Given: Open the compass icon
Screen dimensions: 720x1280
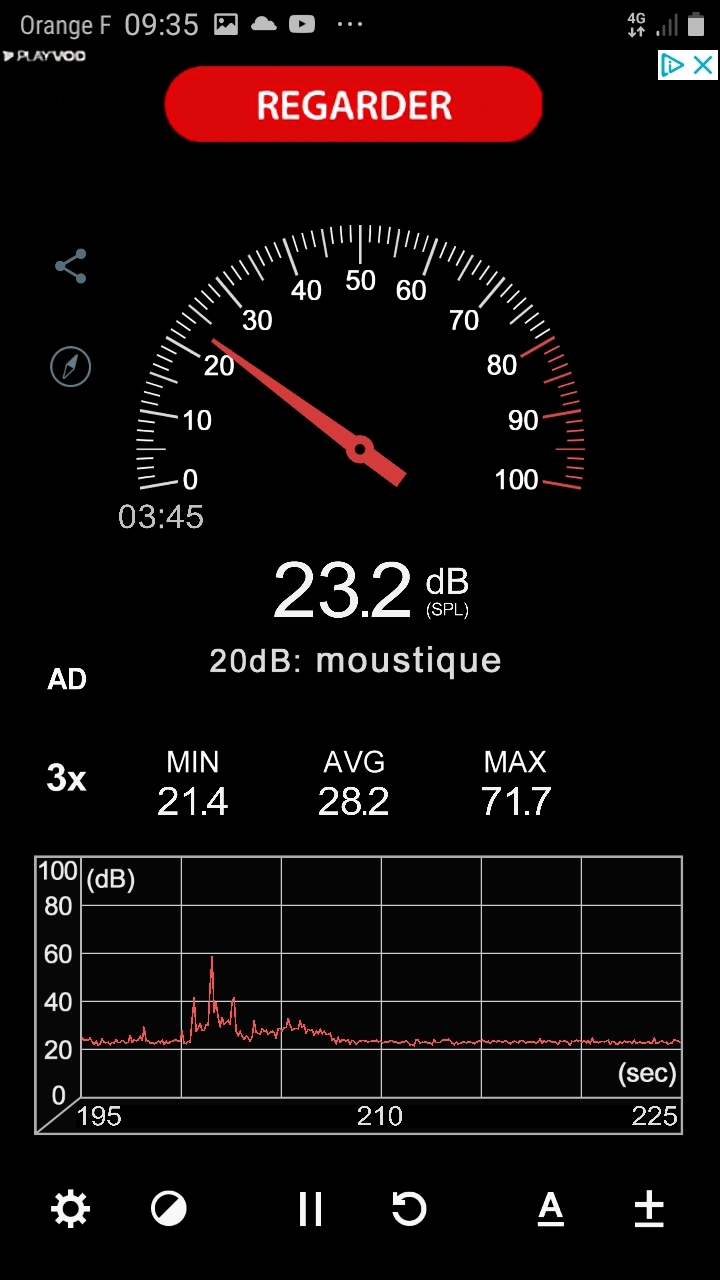Looking at the screenshot, I should click(x=70, y=367).
